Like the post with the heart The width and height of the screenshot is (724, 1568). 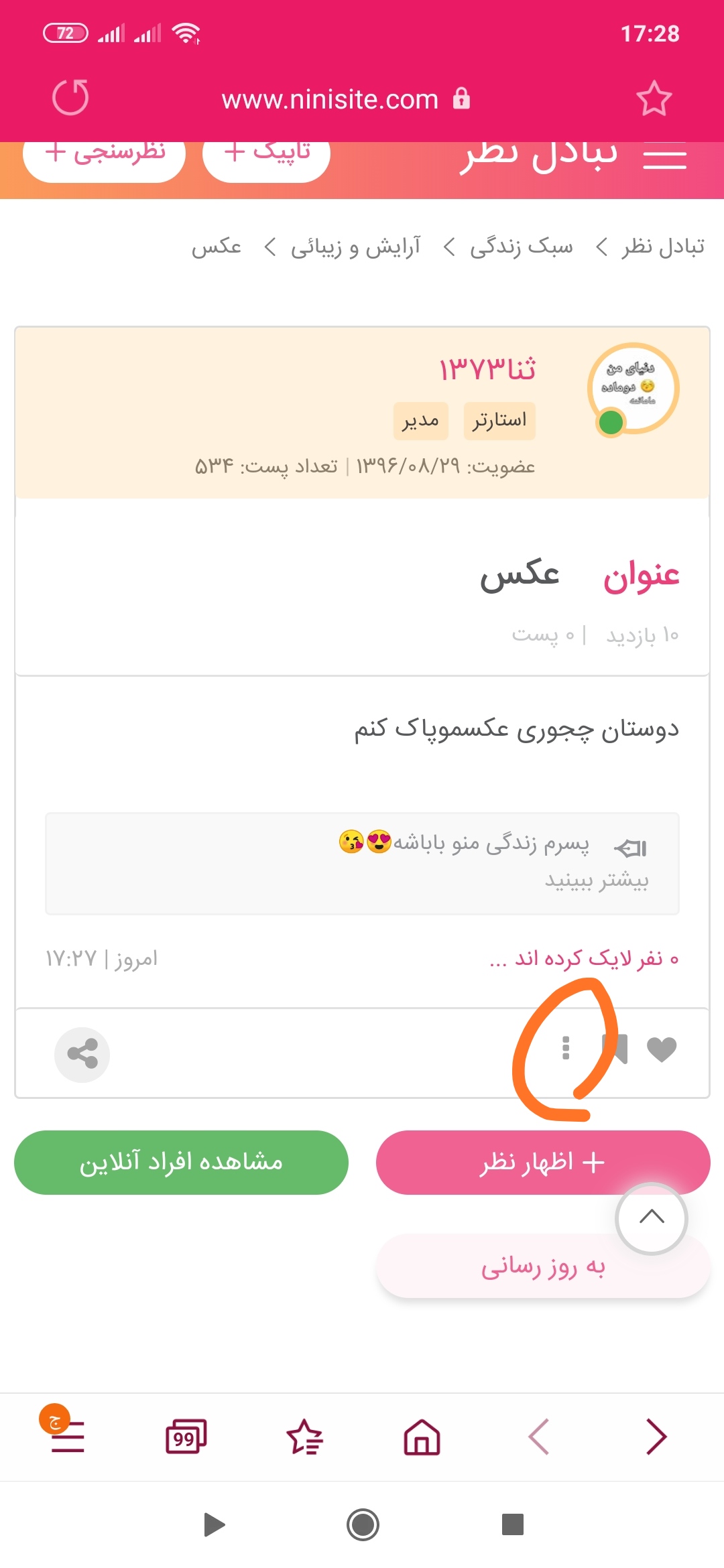[x=662, y=1049]
